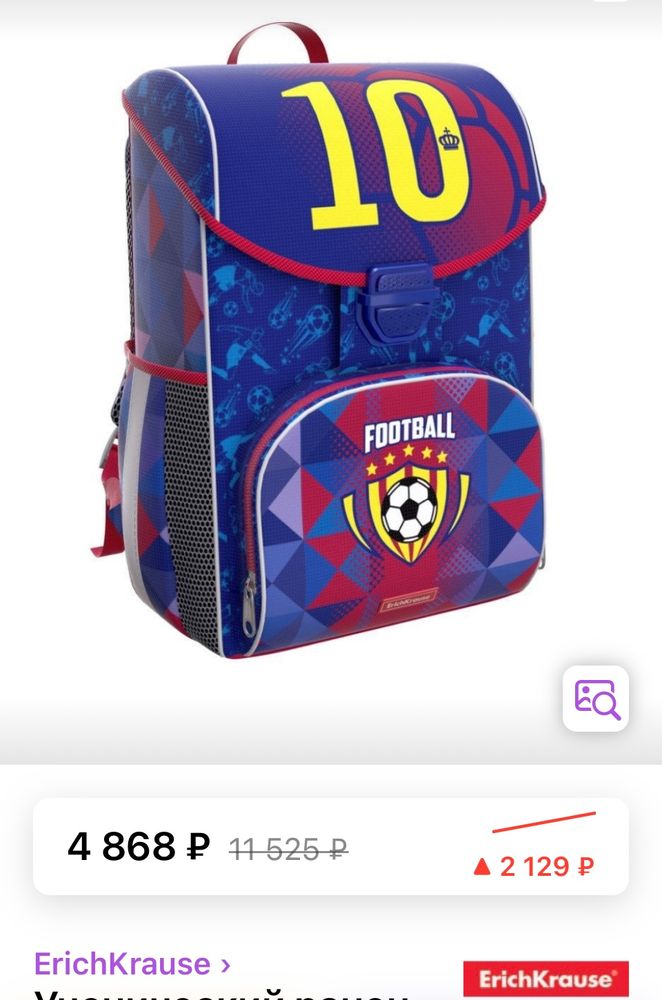The image size is (662, 1000).
Task: Tap the ErichKrause brand logo badge
Action: point(545,979)
